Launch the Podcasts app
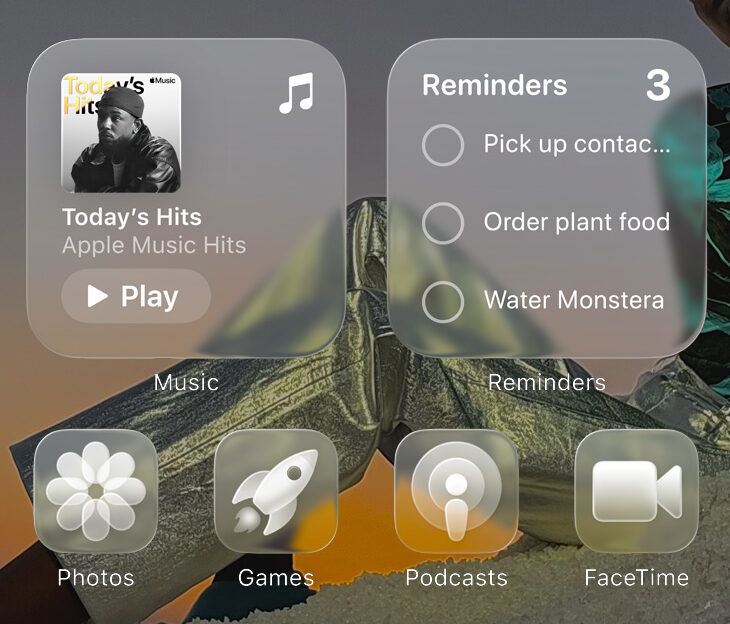This screenshot has height=624, width=730. (x=456, y=491)
